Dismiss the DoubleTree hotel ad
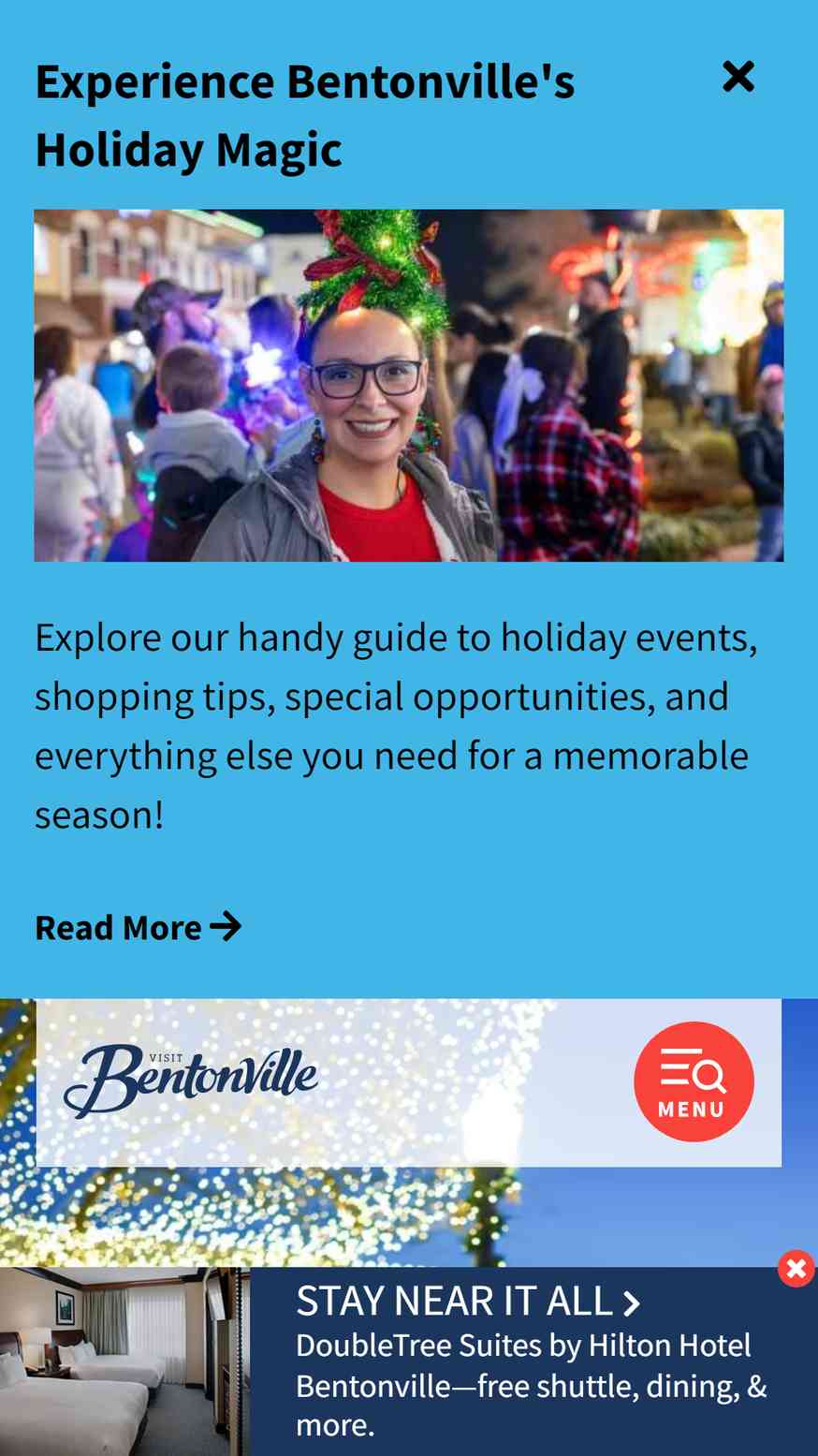818x1456 pixels. tap(796, 1269)
